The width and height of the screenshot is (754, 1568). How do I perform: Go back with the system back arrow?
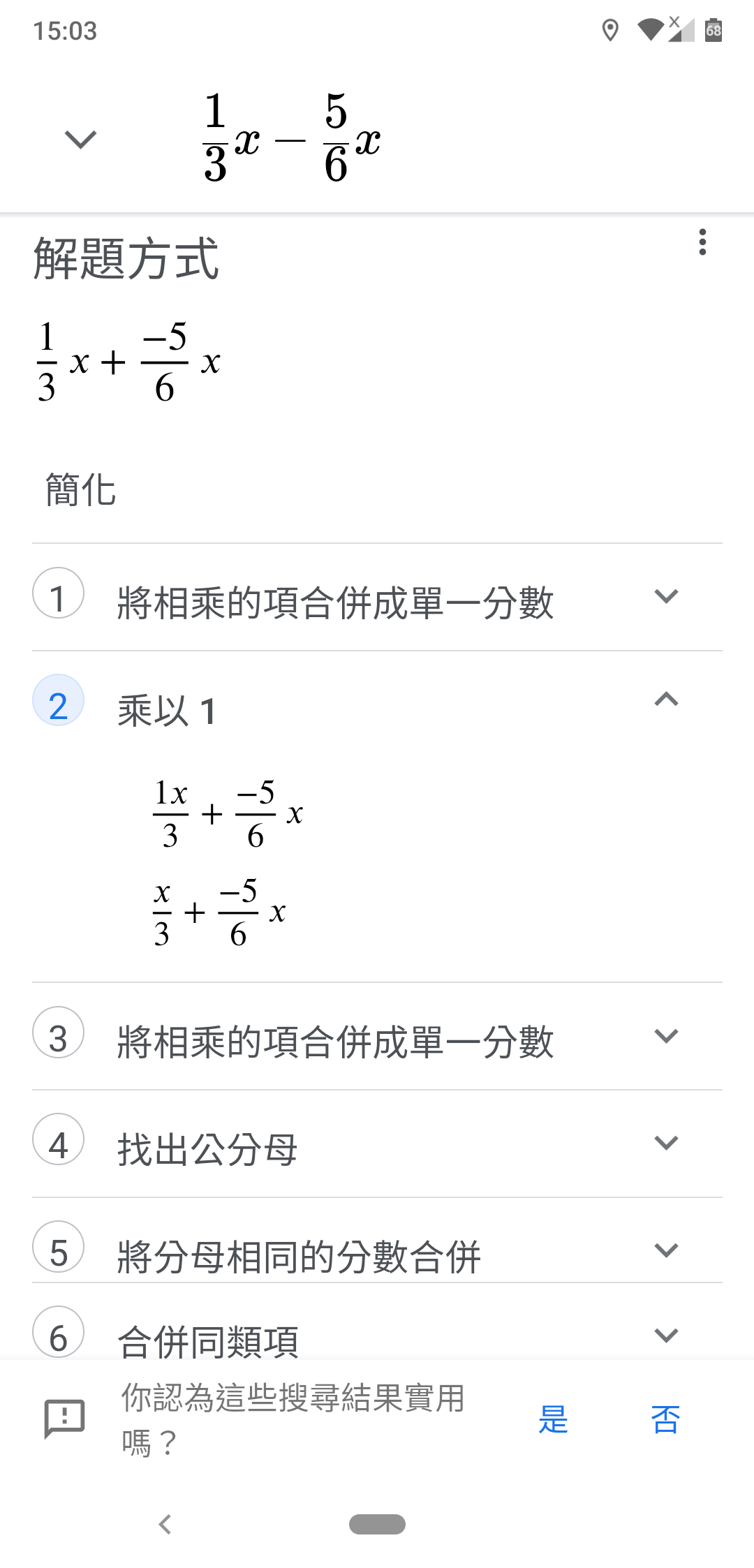point(165,1524)
